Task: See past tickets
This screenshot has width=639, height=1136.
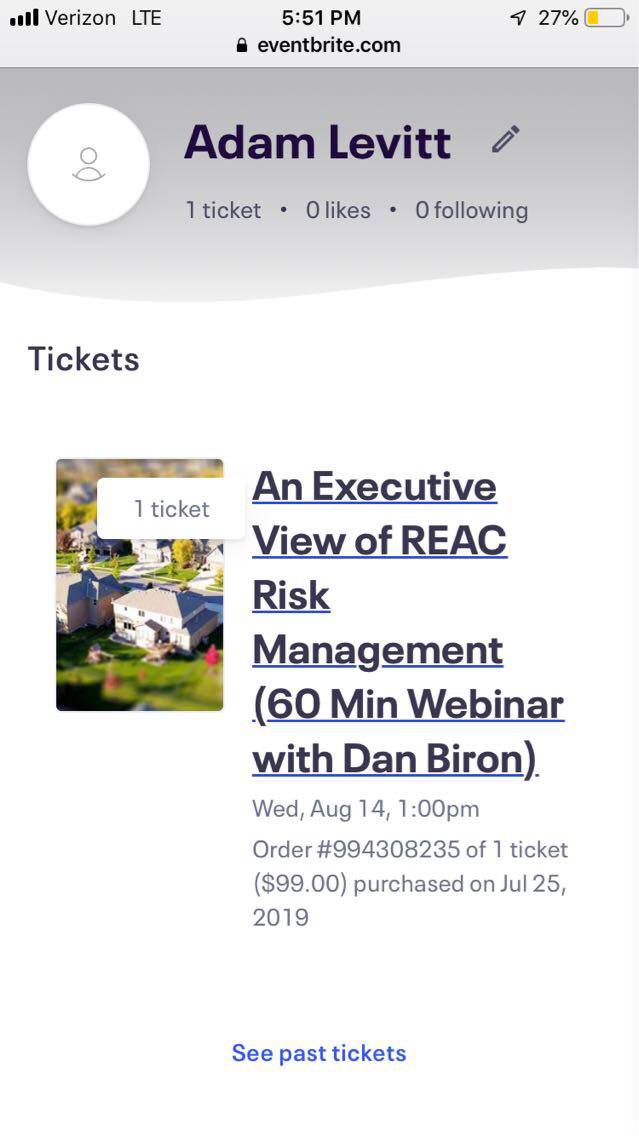Action: [x=319, y=1053]
